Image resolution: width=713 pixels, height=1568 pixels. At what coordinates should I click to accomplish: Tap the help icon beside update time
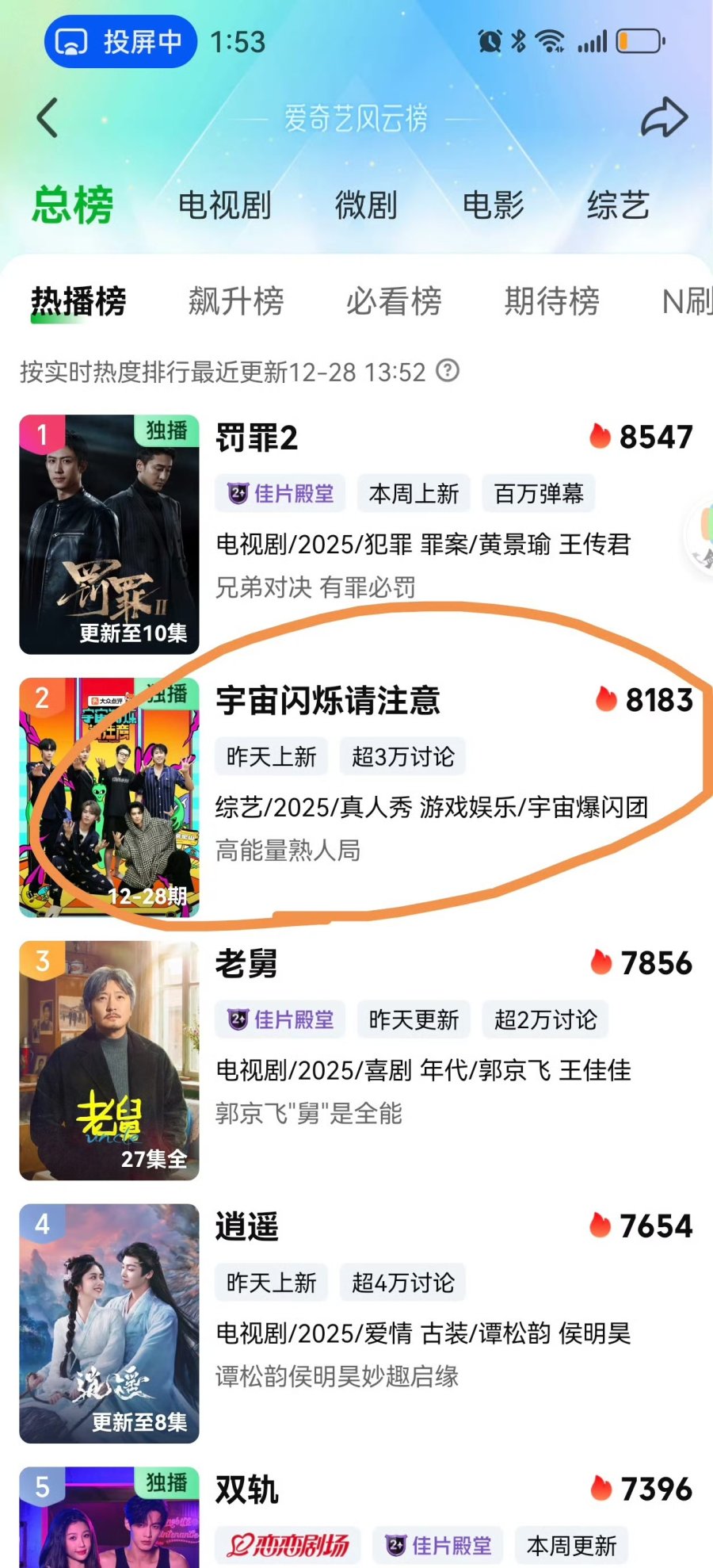448,371
